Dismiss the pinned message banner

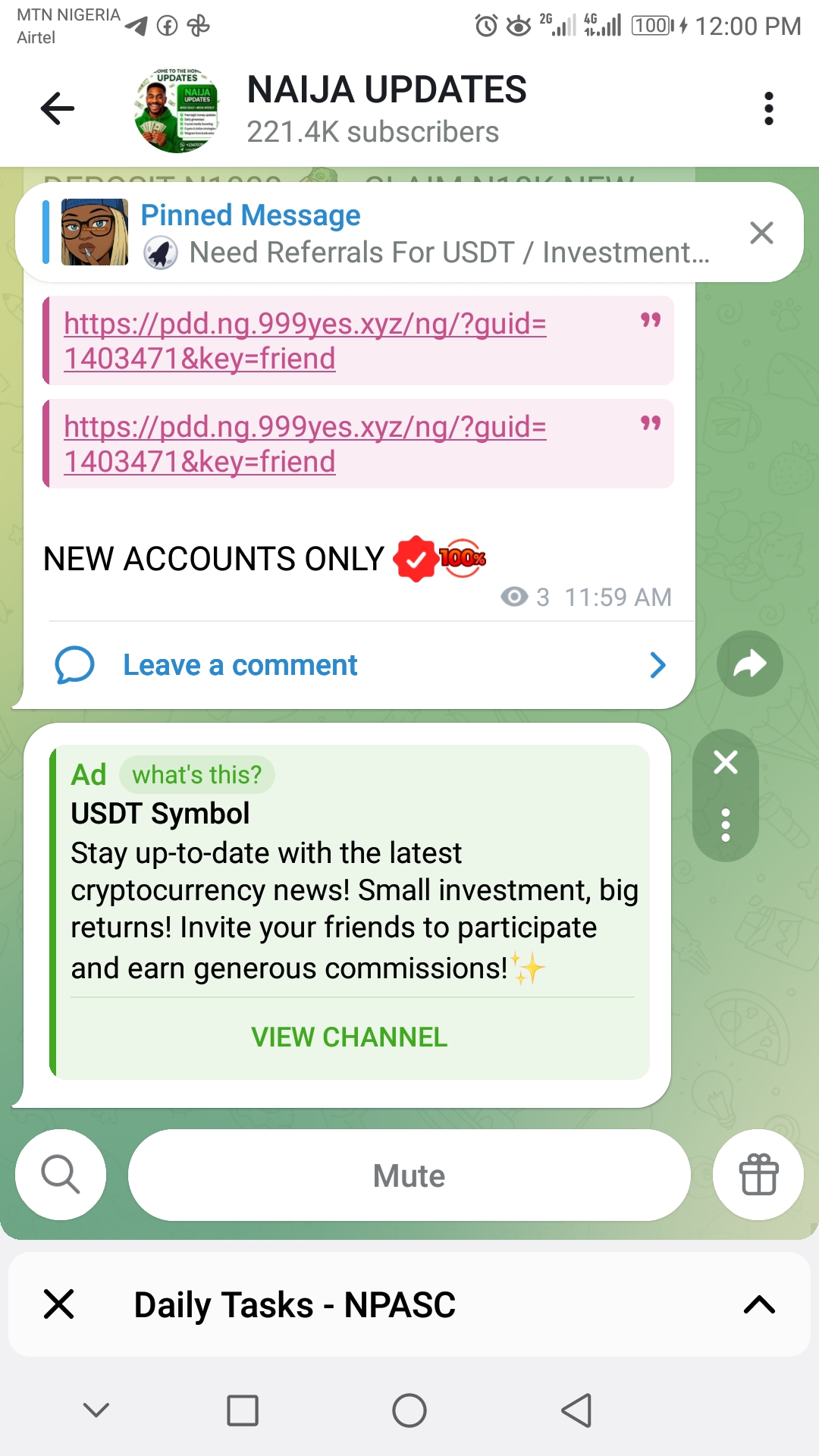[761, 233]
